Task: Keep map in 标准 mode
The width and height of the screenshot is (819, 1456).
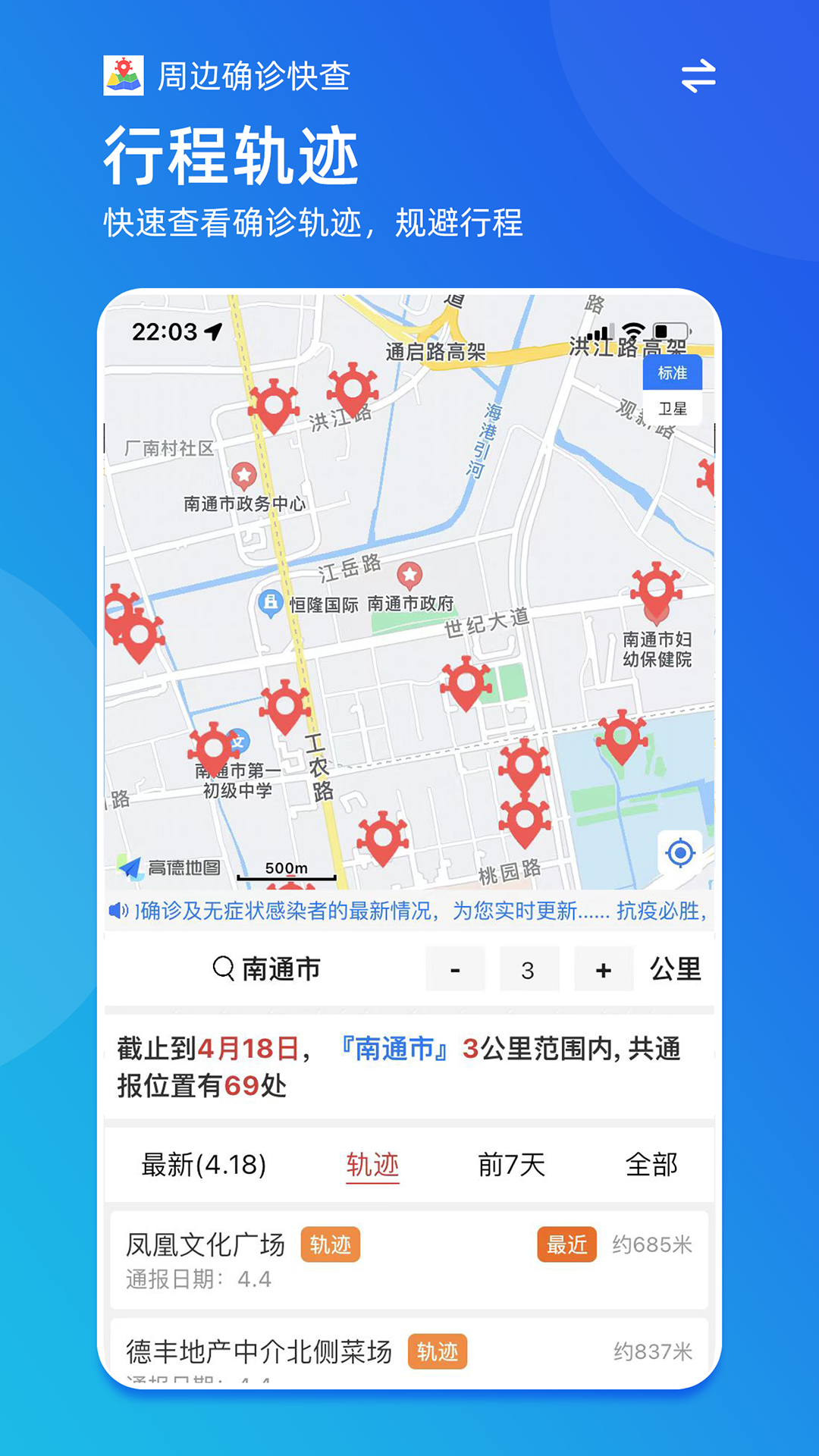Action: tap(673, 373)
